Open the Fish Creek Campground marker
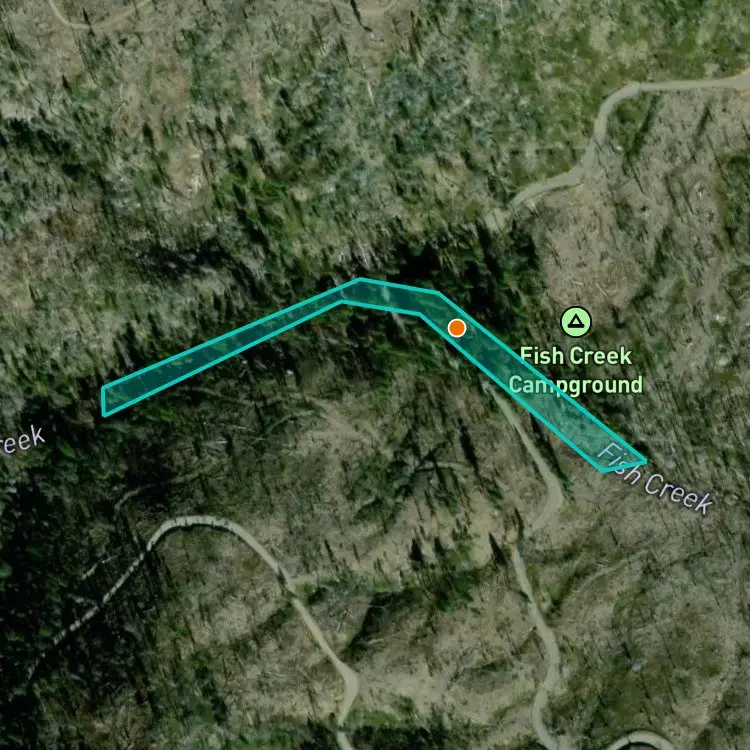 tap(576, 321)
